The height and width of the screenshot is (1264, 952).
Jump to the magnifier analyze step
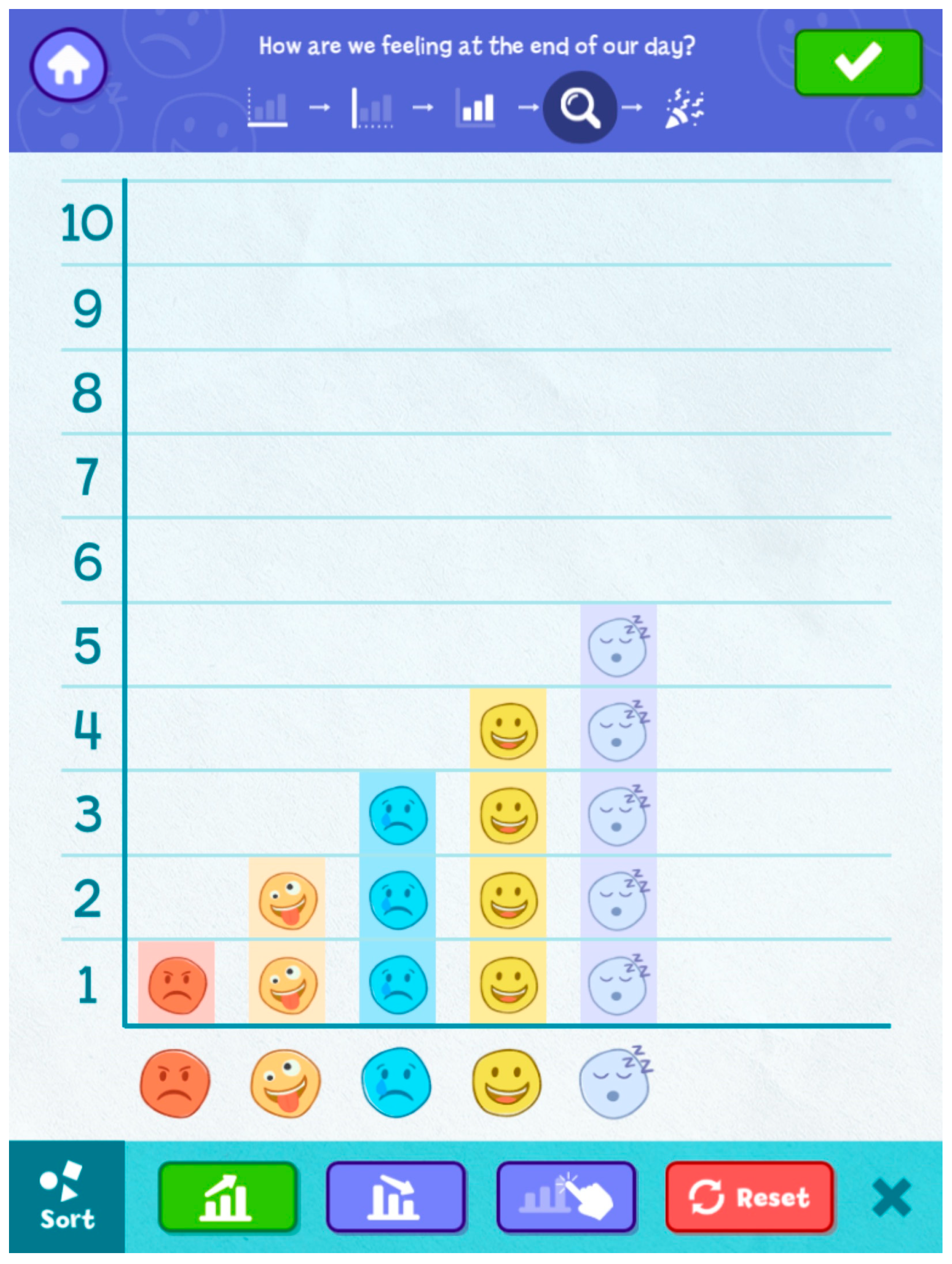coord(579,107)
